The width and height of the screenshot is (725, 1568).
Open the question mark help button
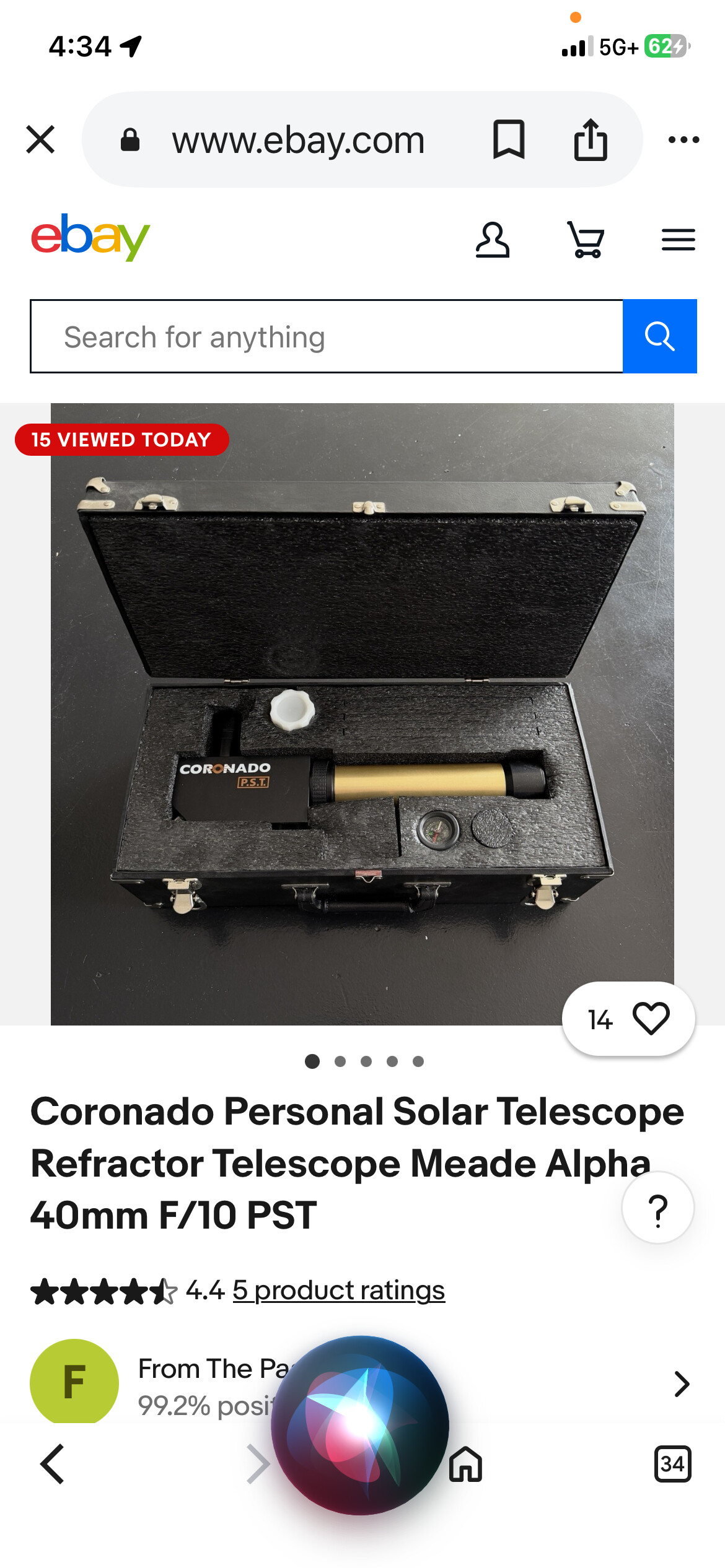coord(657,1208)
